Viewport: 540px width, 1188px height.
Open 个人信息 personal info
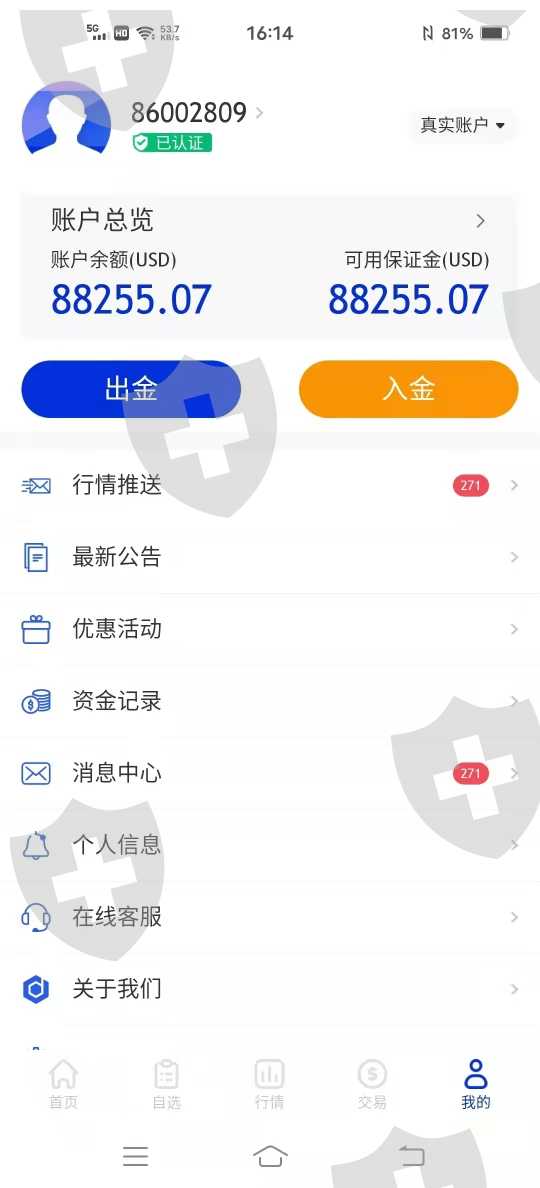pos(270,846)
